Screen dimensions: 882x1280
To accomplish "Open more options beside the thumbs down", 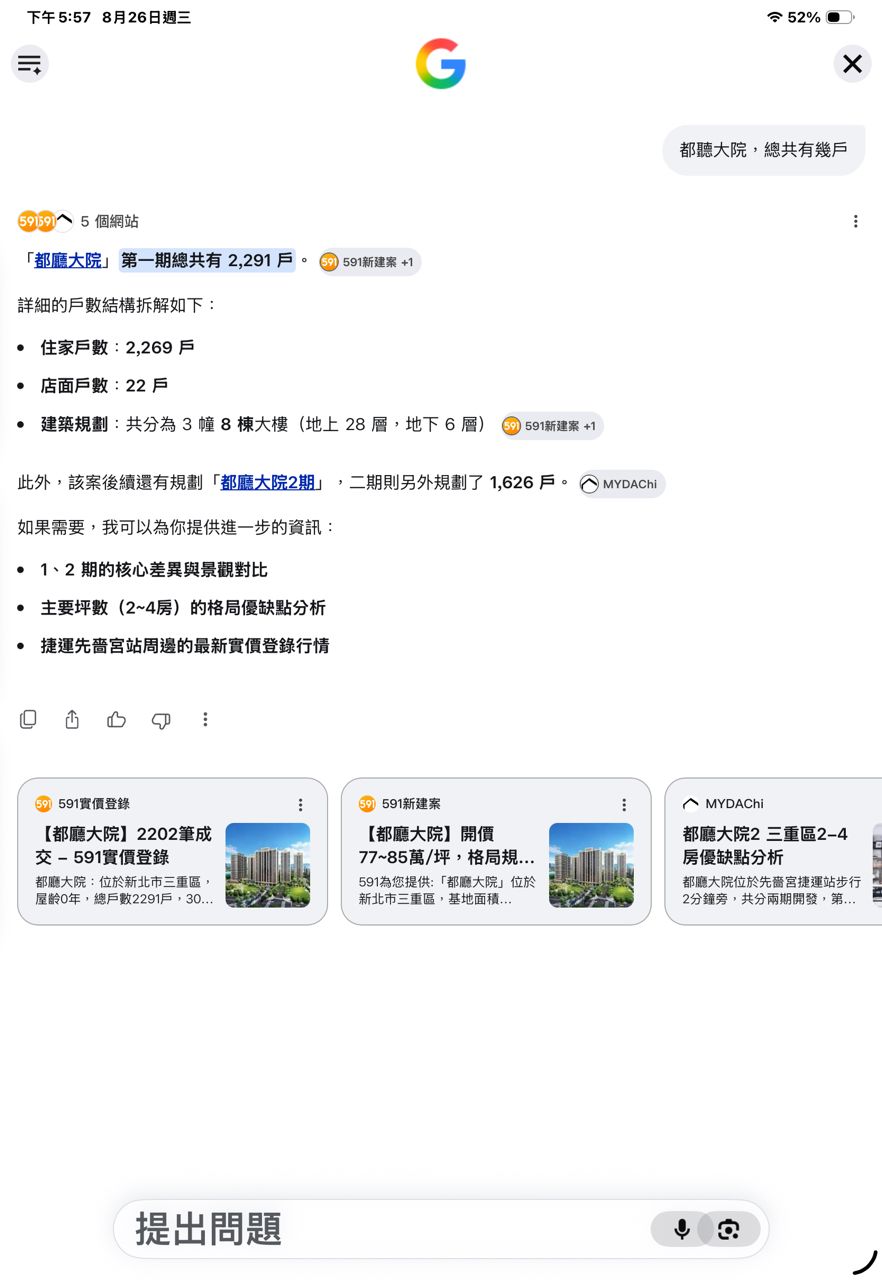I will 205,719.
